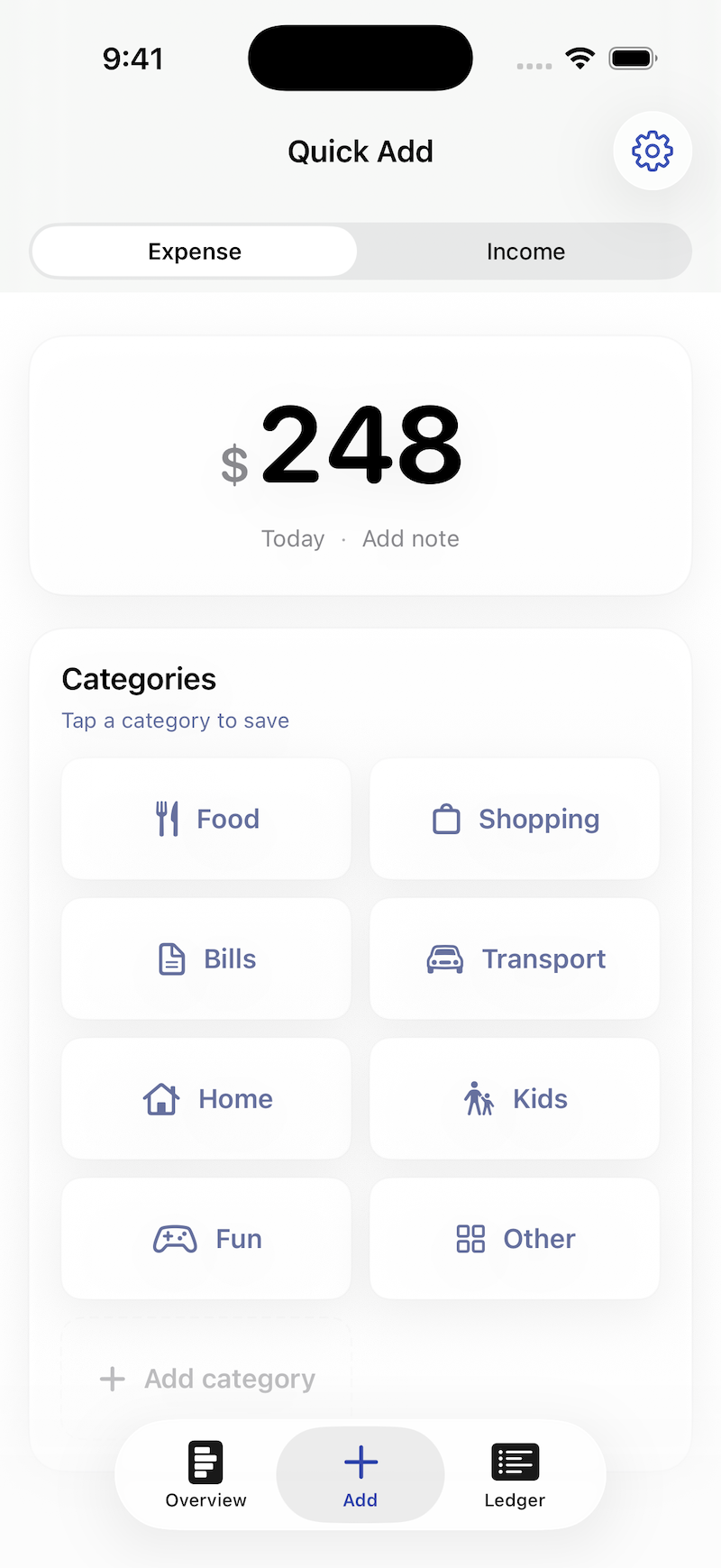
Task: Open the settings gear
Action: [653, 151]
